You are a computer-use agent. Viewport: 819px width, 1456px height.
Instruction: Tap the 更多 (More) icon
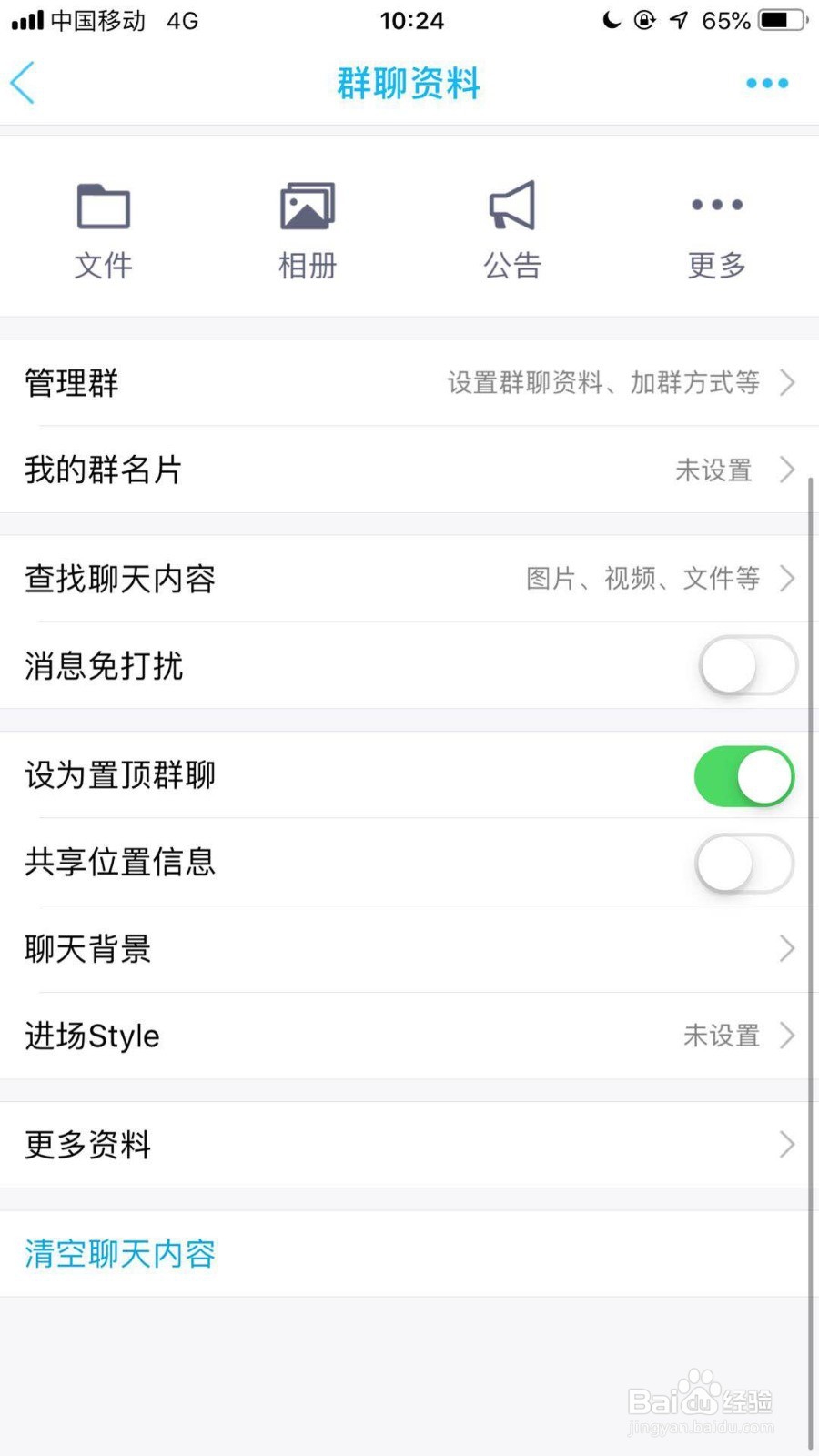716,227
